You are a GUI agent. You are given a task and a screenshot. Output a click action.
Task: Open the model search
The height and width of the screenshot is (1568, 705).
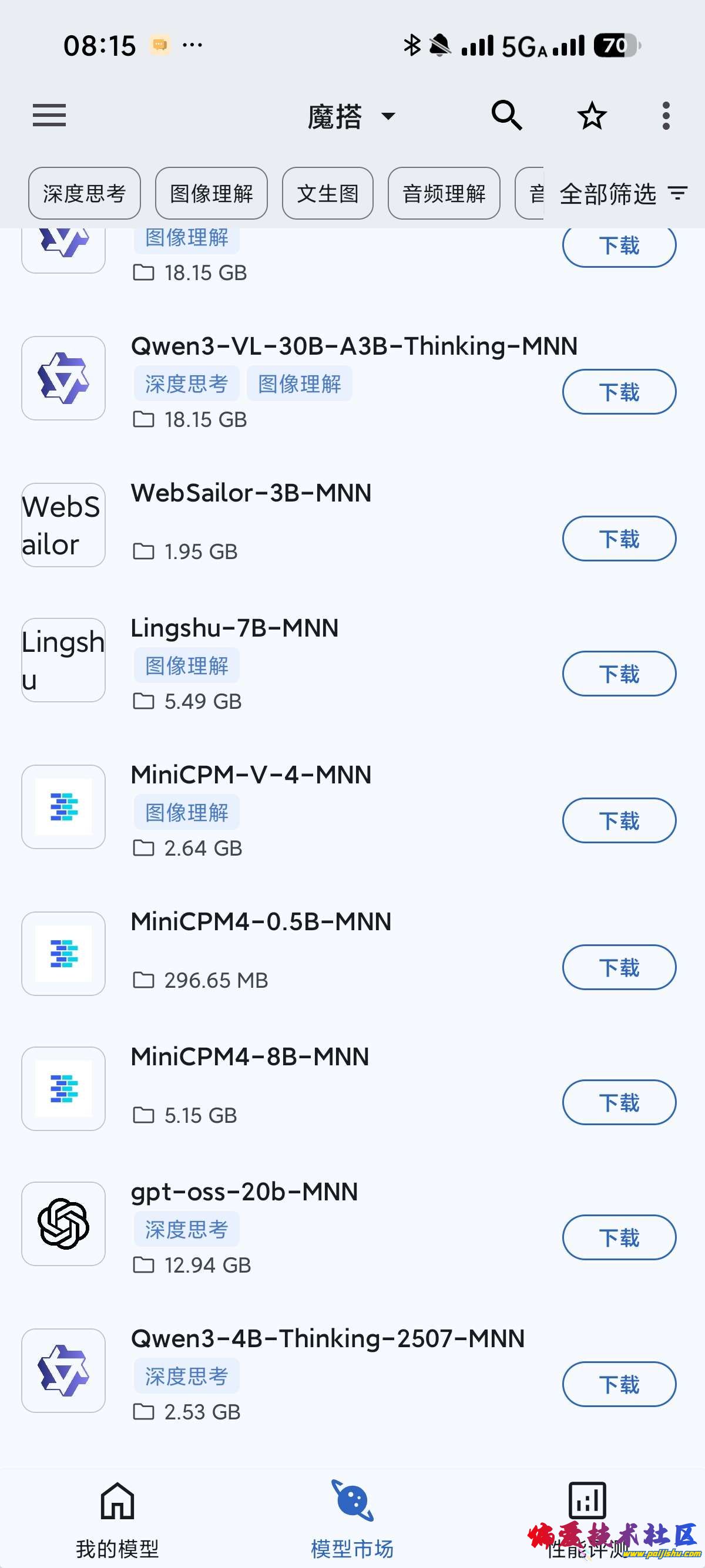point(506,115)
